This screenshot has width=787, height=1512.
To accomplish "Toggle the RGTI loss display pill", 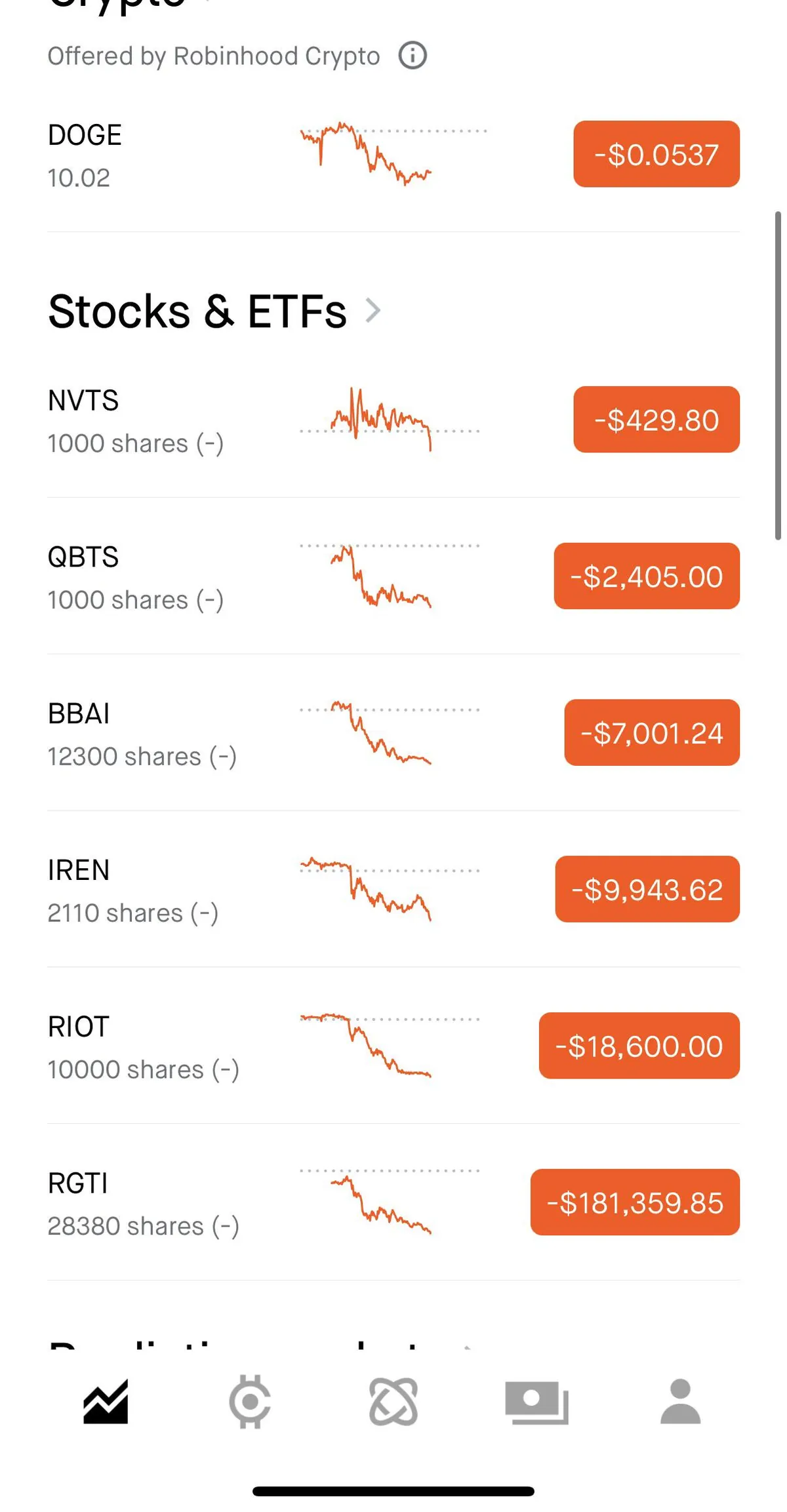I will click(x=634, y=1203).
